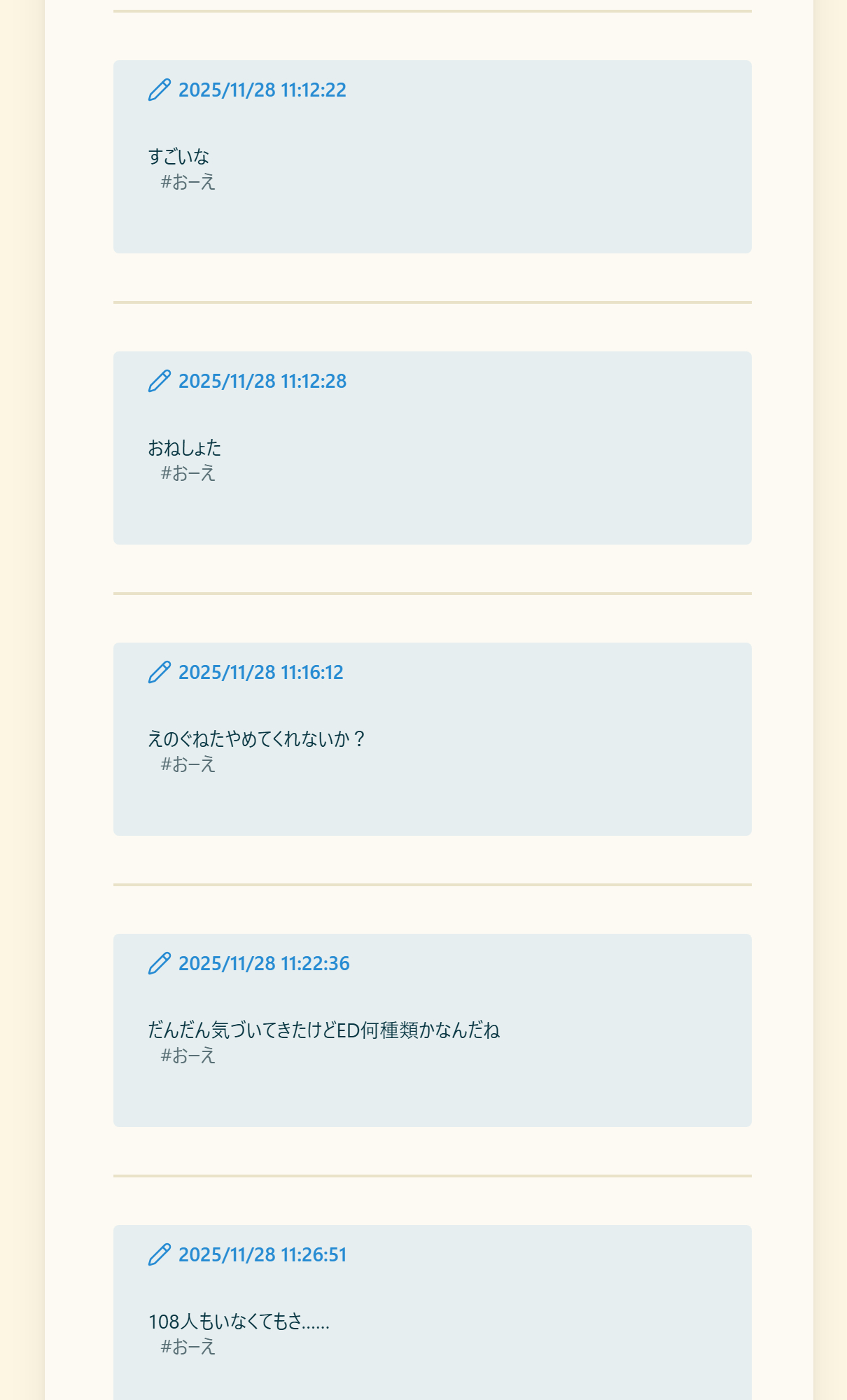Open the 11:16:12 post permalink

260,673
